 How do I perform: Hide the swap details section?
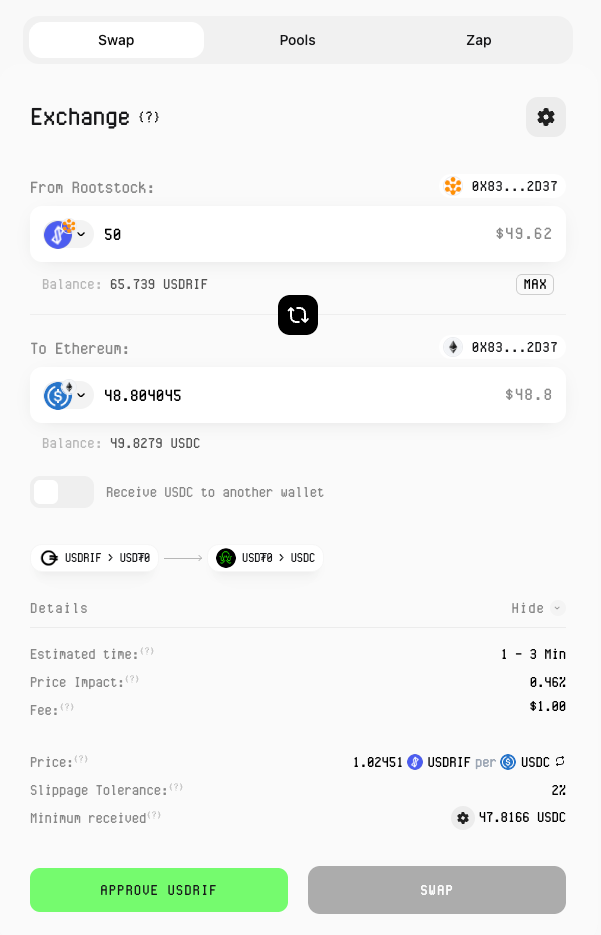coord(537,608)
